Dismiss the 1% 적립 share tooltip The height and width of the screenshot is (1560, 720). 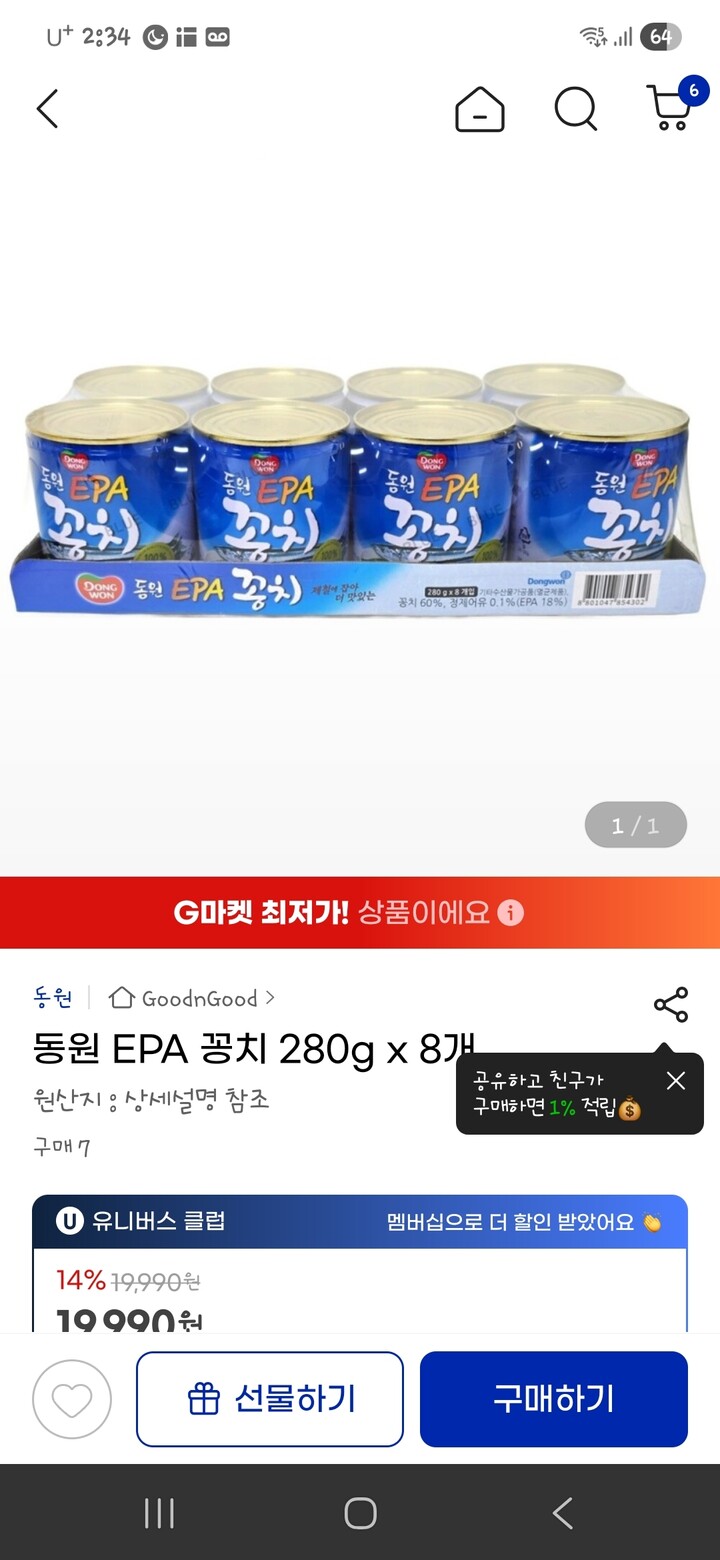tap(675, 1080)
